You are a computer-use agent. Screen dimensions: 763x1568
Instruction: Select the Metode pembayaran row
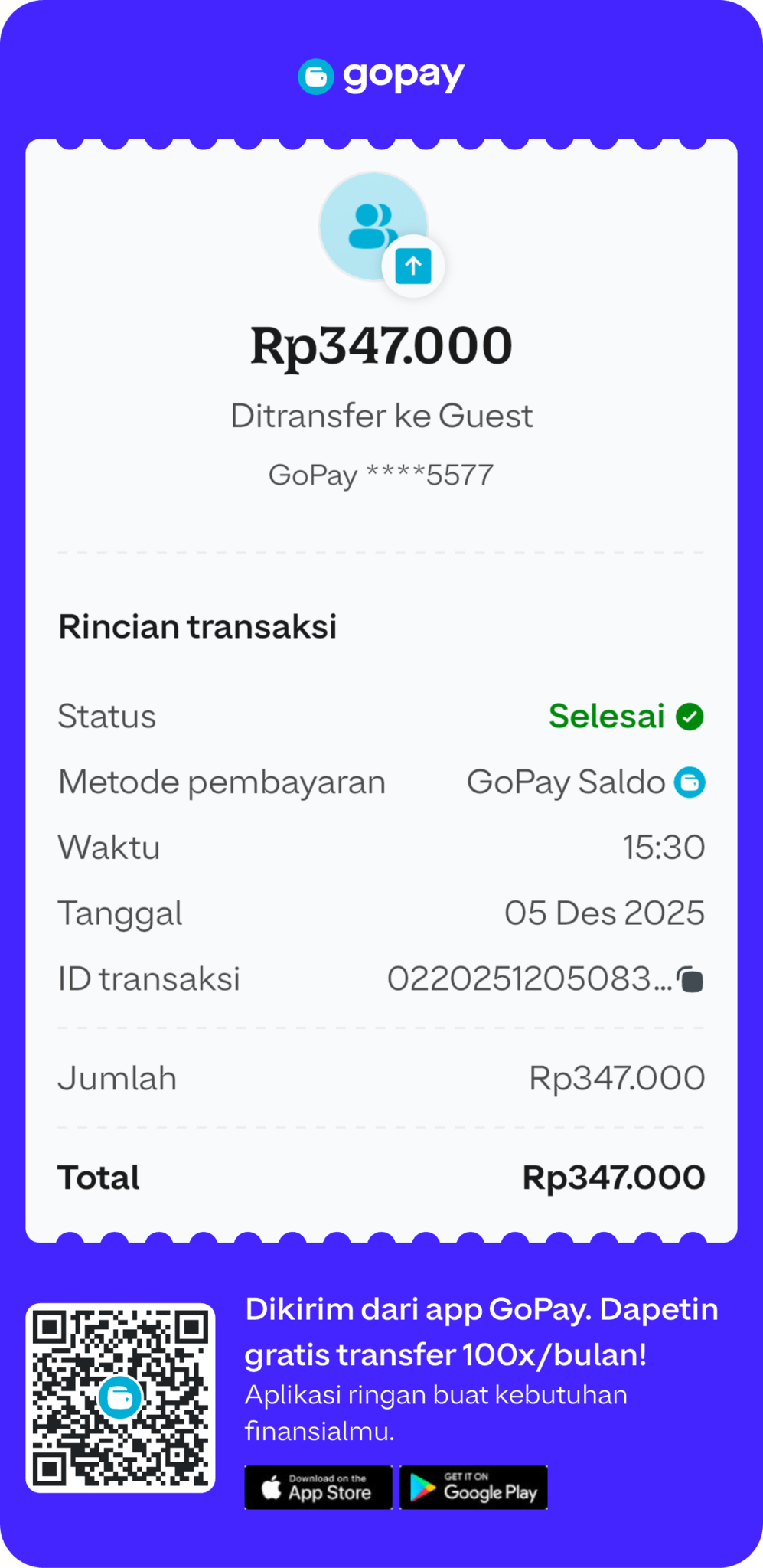[381, 782]
